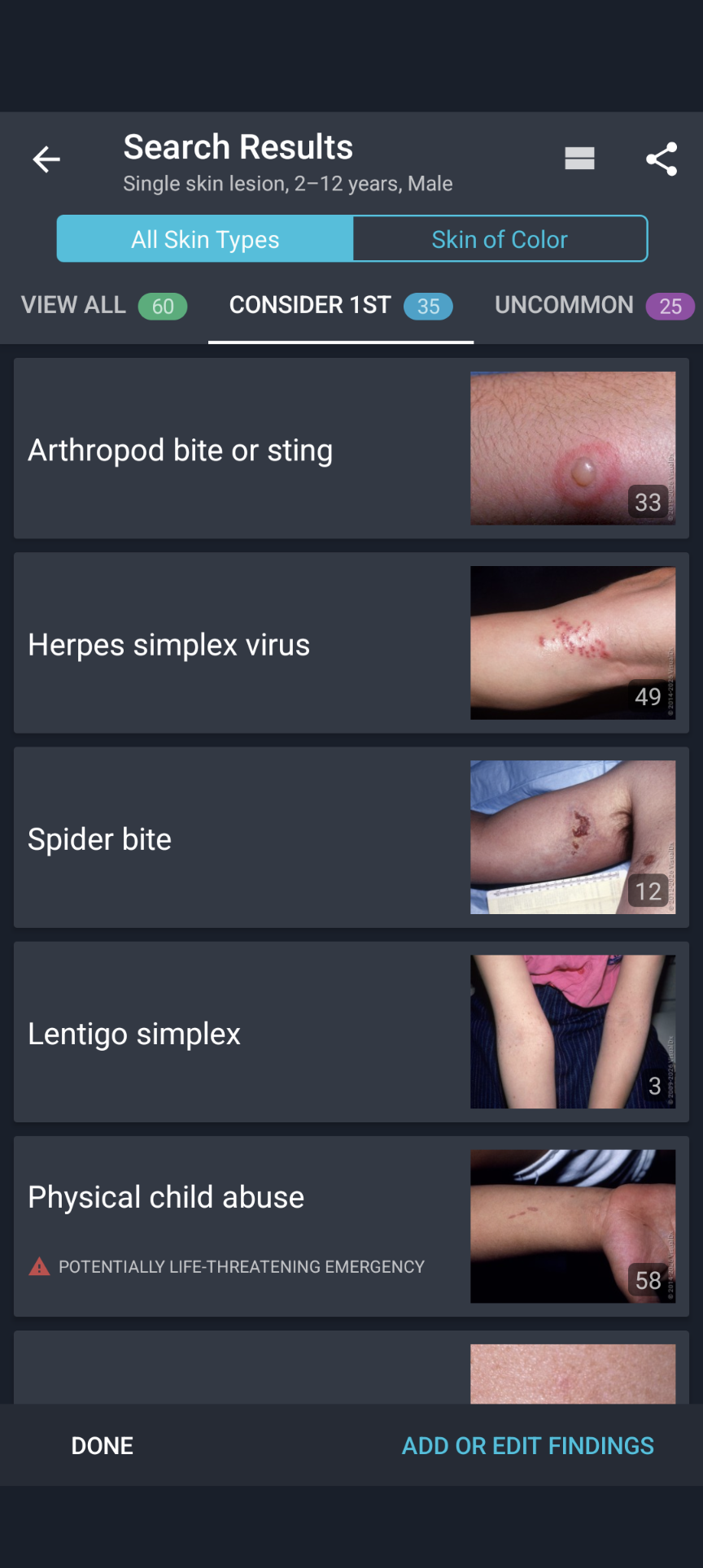Tap the Herpes simplex image count badge
The width and height of the screenshot is (703, 1568).
click(648, 696)
